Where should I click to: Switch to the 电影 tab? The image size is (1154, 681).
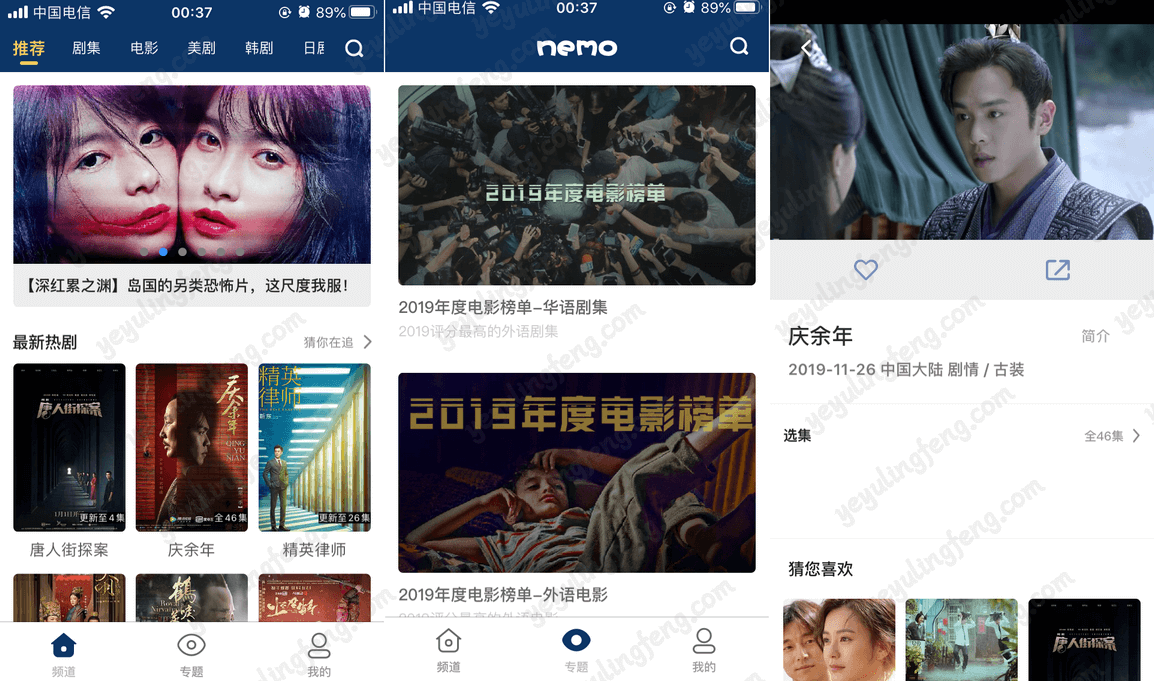[144, 47]
